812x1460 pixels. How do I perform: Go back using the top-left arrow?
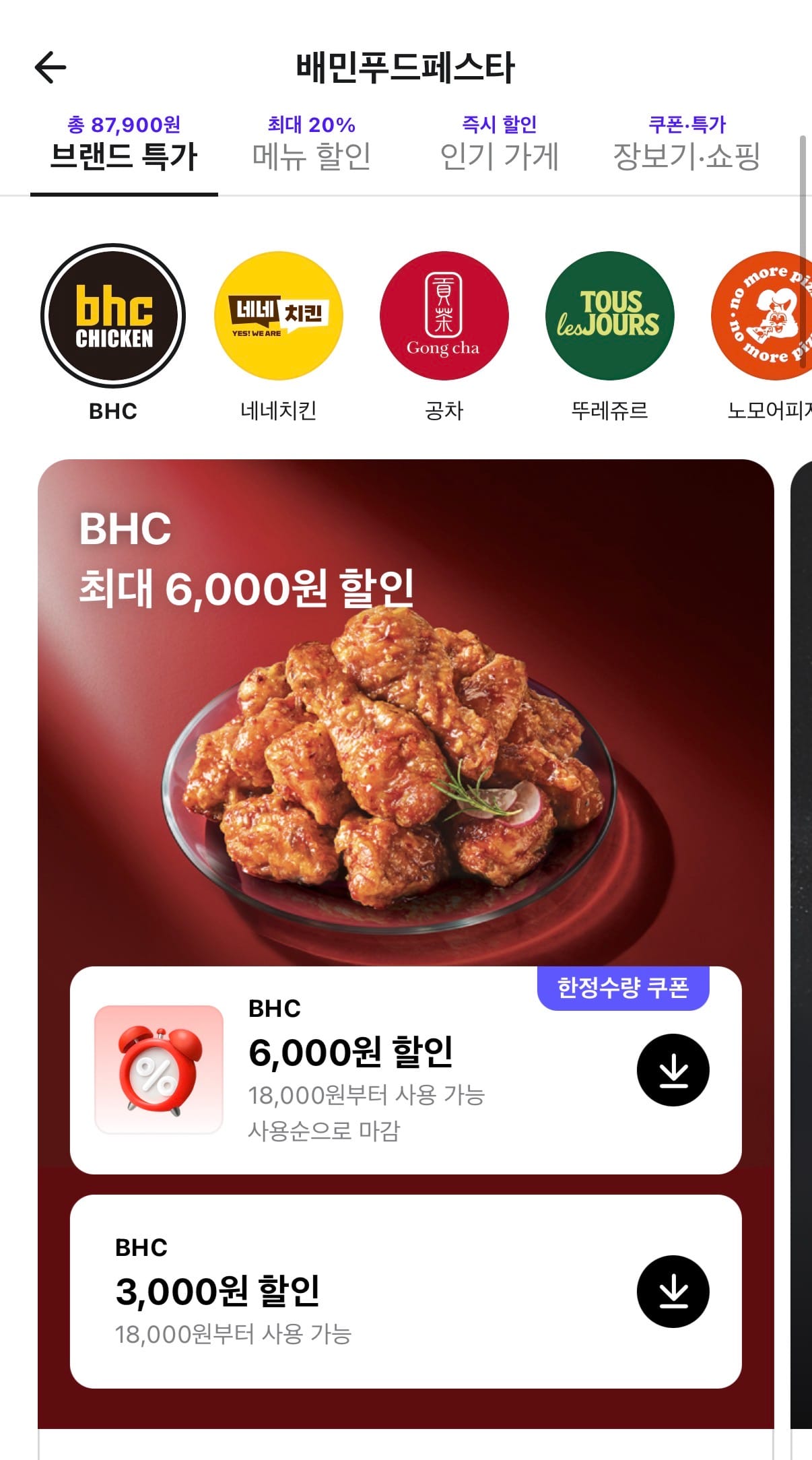point(50,67)
